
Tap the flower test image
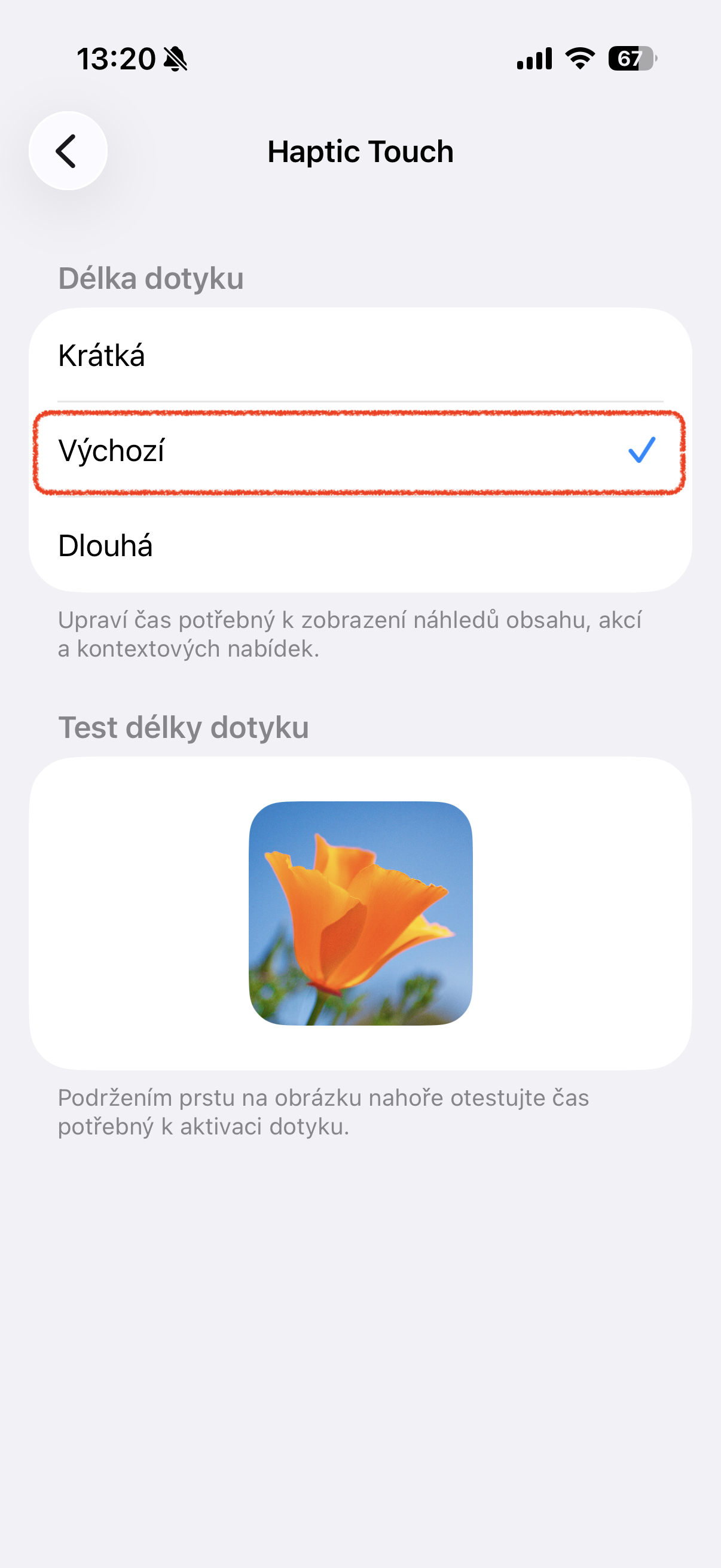coord(360,913)
